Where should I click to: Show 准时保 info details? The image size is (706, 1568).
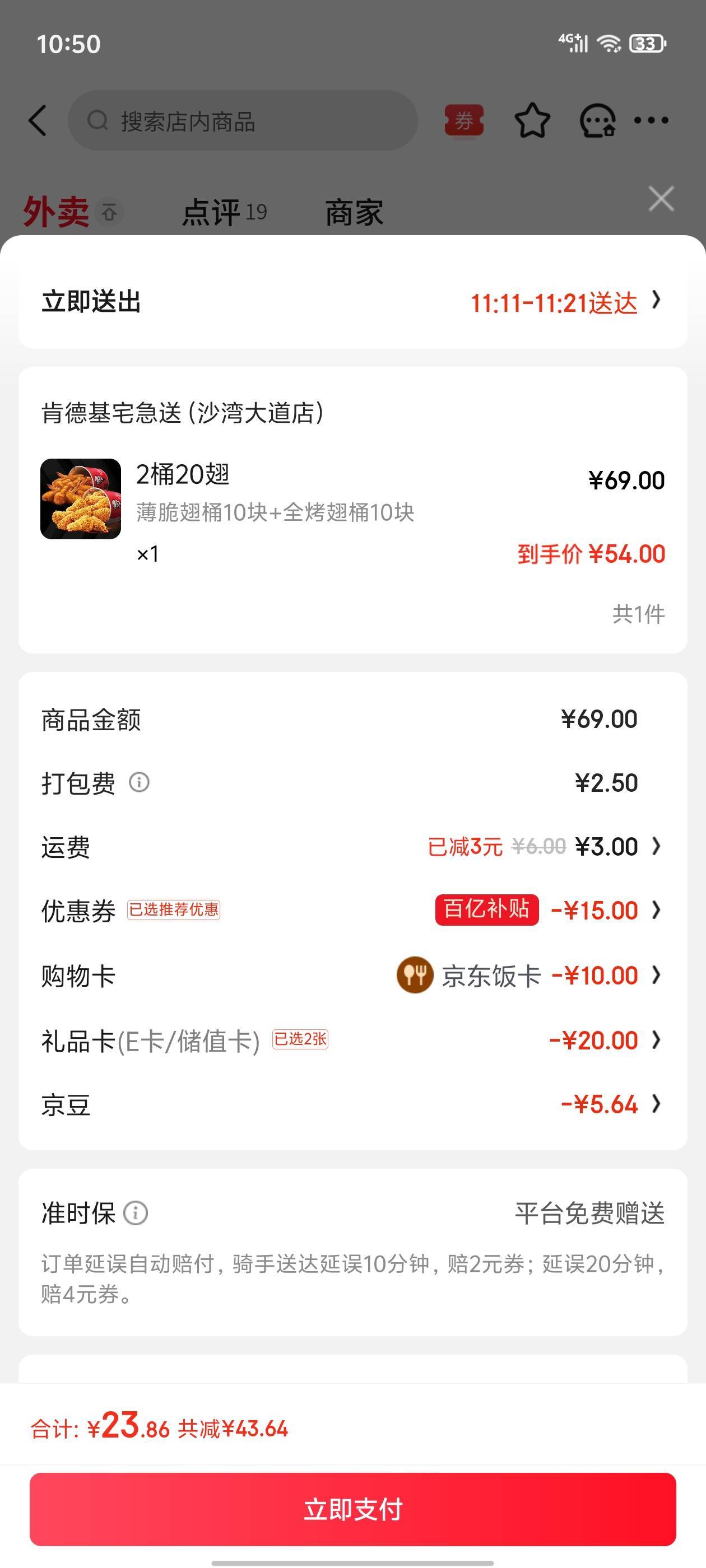click(x=136, y=1212)
